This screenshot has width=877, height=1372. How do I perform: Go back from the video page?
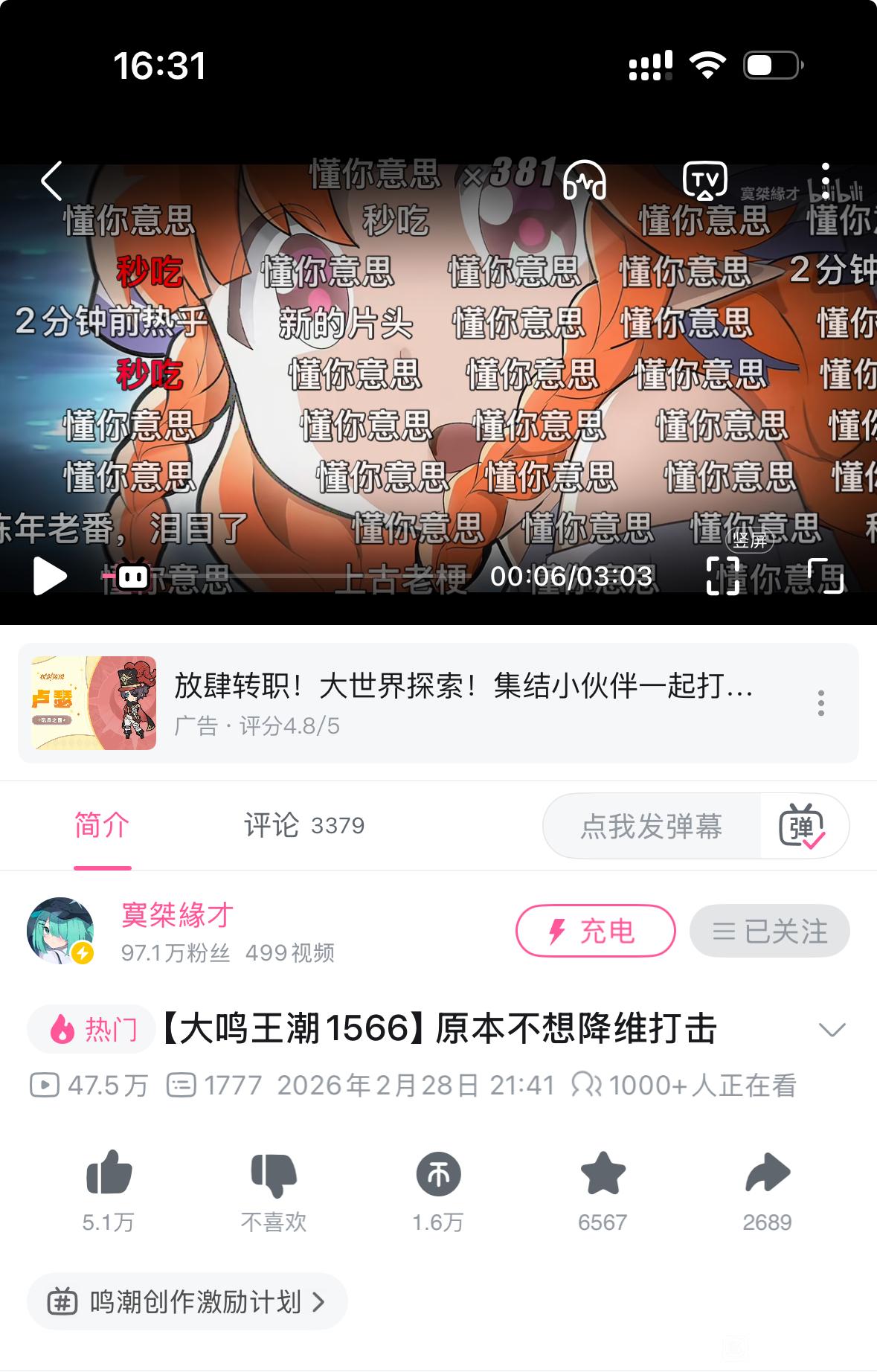pyautogui.click(x=51, y=181)
